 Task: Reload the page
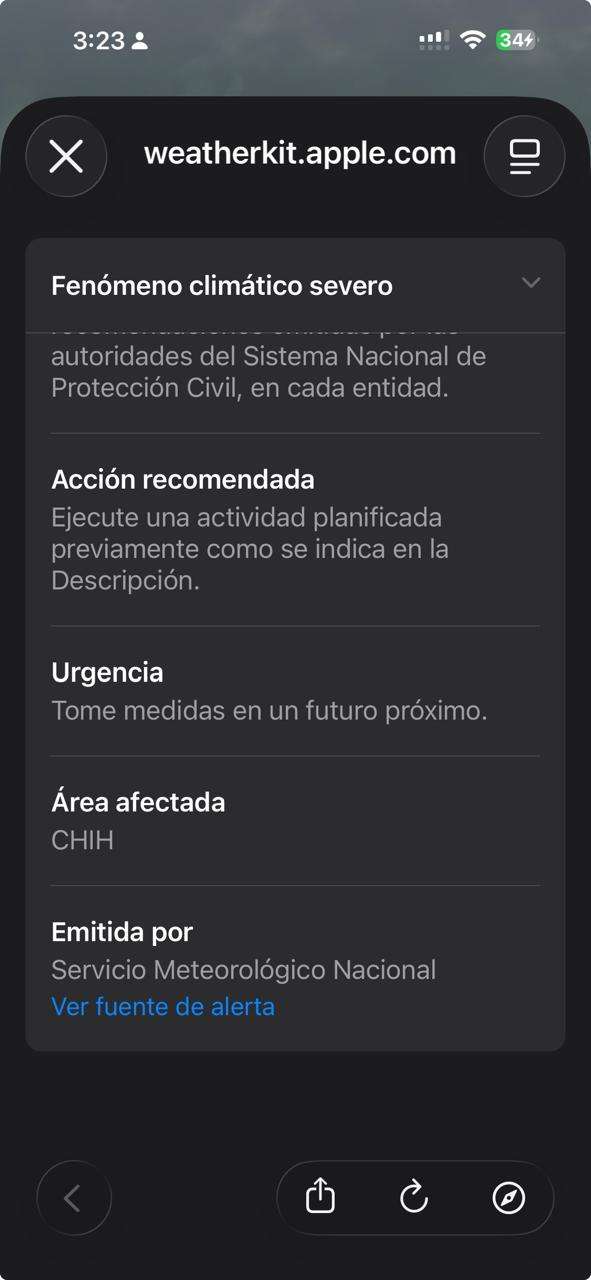(x=414, y=1197)
